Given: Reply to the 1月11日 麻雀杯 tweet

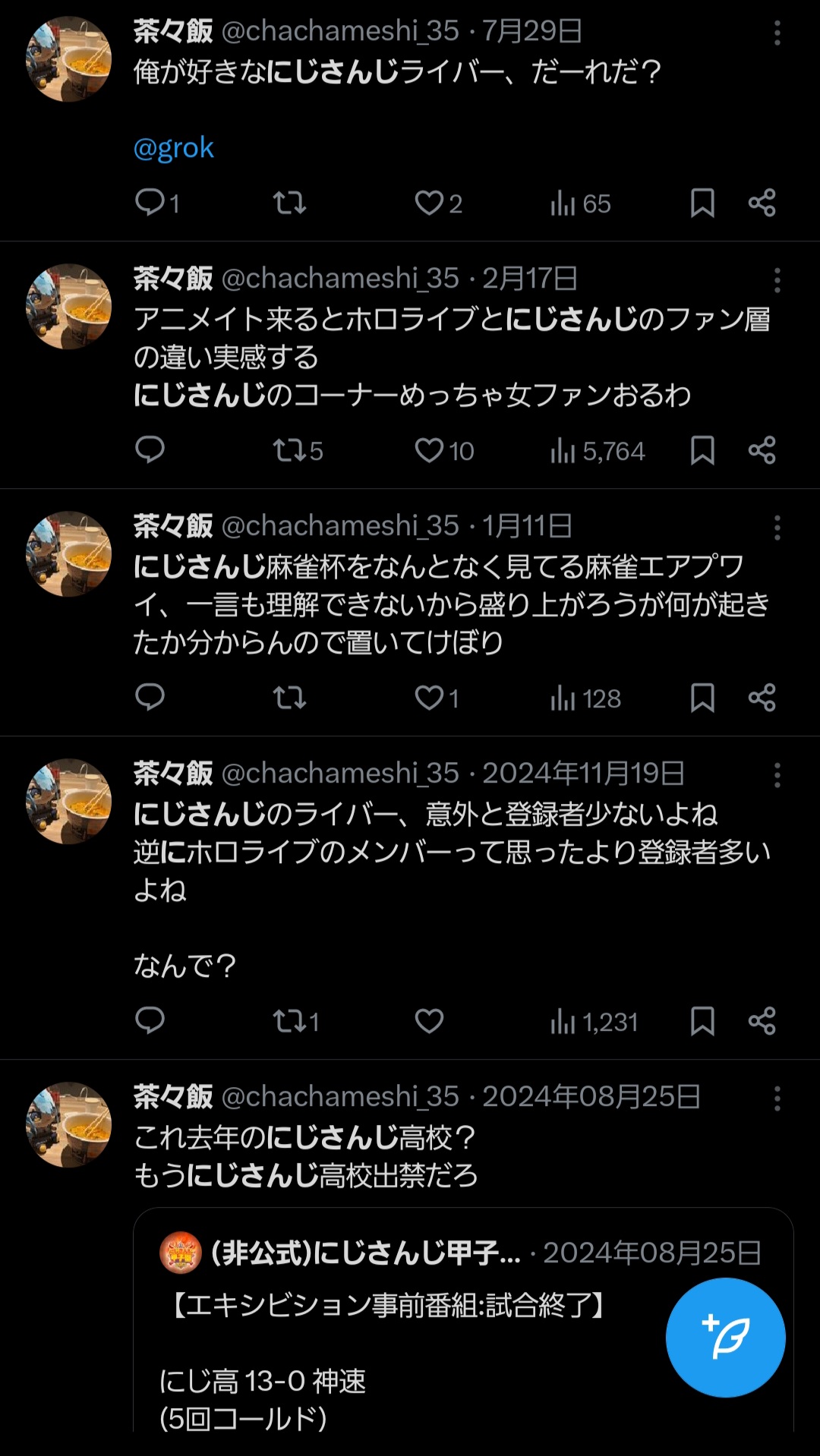Looking at the screenshot, I should pos(150,697).
